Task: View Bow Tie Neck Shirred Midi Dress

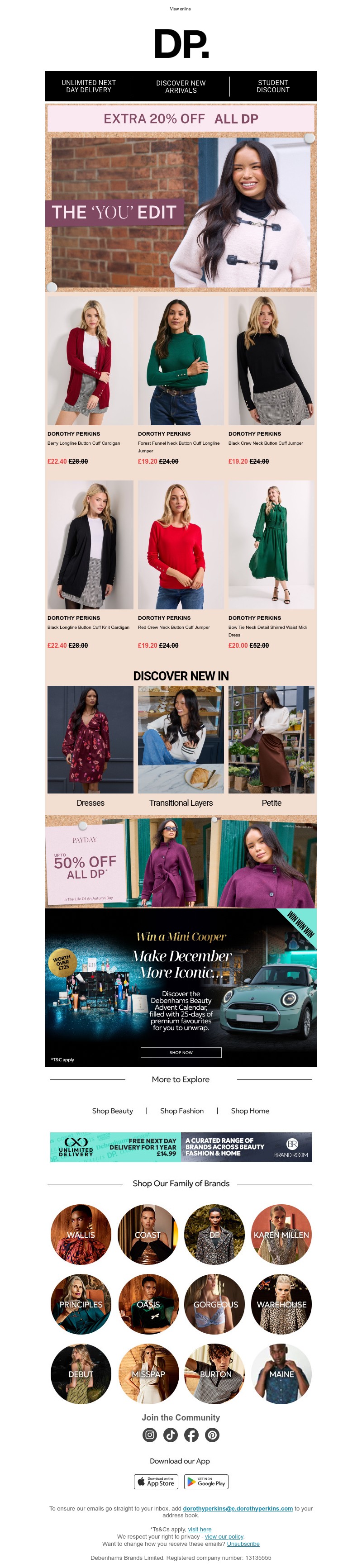Action: (x=271, y=545)
